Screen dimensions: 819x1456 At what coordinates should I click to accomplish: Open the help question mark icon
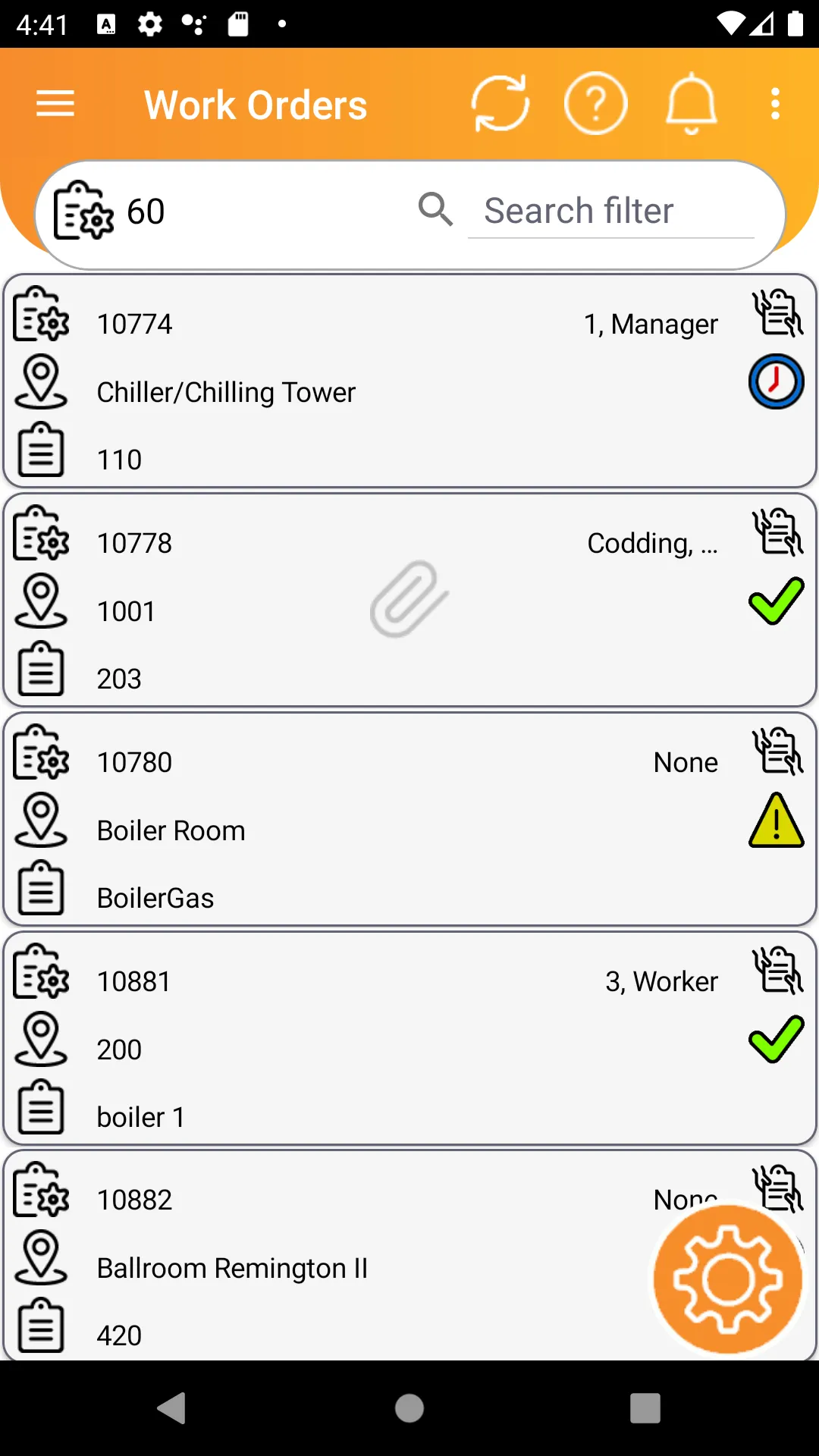point(596,104)
